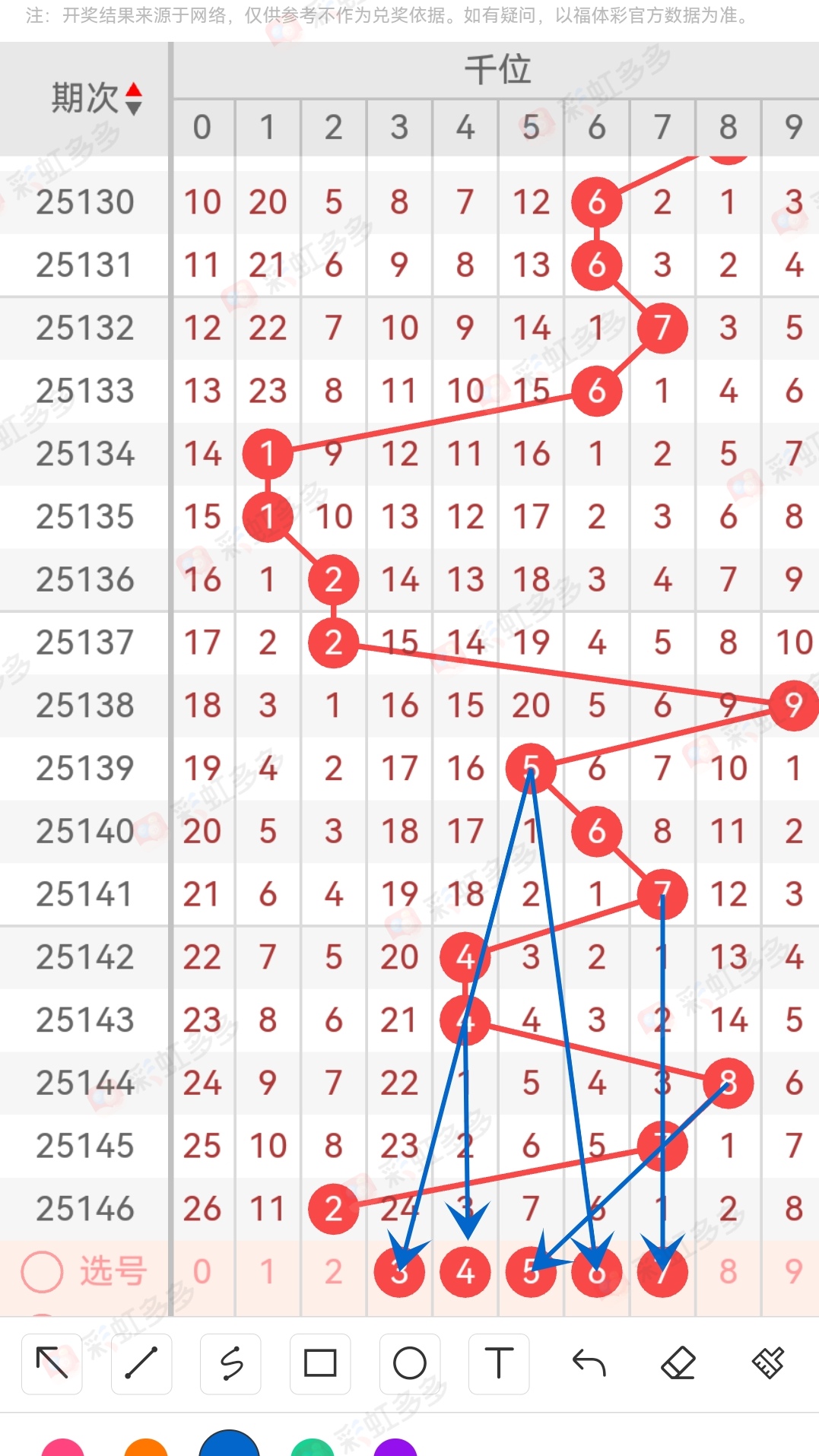Choose the orange pen color
This screenshot has height=1456, width=819.
pos(145,1448)
